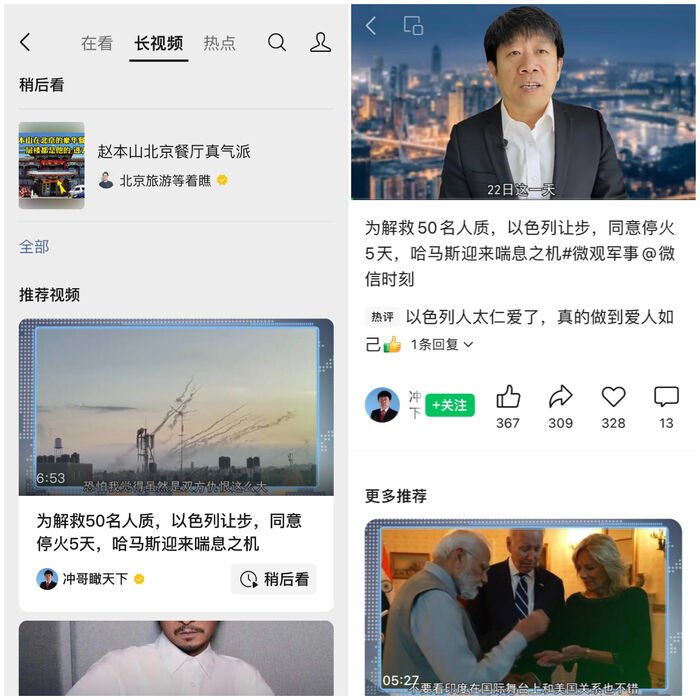Switch to the 在看 tab

(x=97, y=43)
